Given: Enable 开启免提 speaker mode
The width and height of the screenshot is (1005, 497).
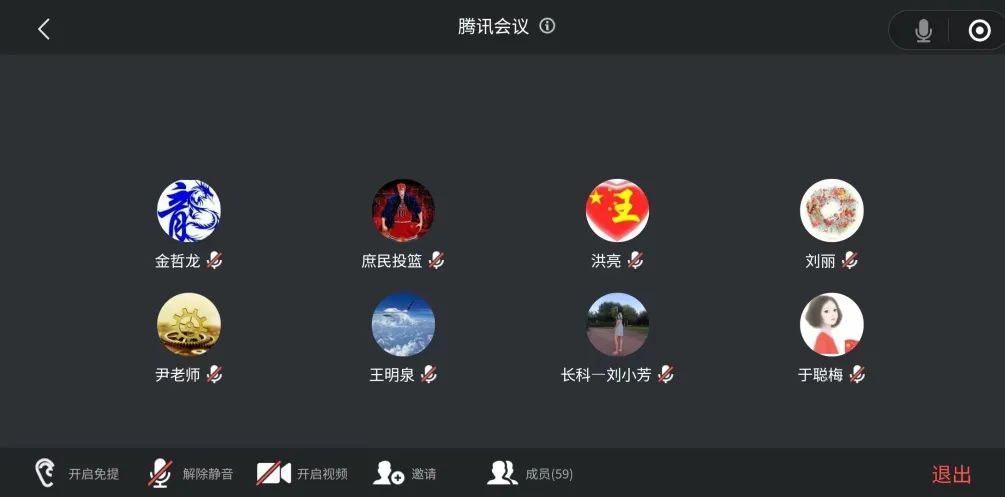Looking at the screenshot, I should (x=77, y=473).
